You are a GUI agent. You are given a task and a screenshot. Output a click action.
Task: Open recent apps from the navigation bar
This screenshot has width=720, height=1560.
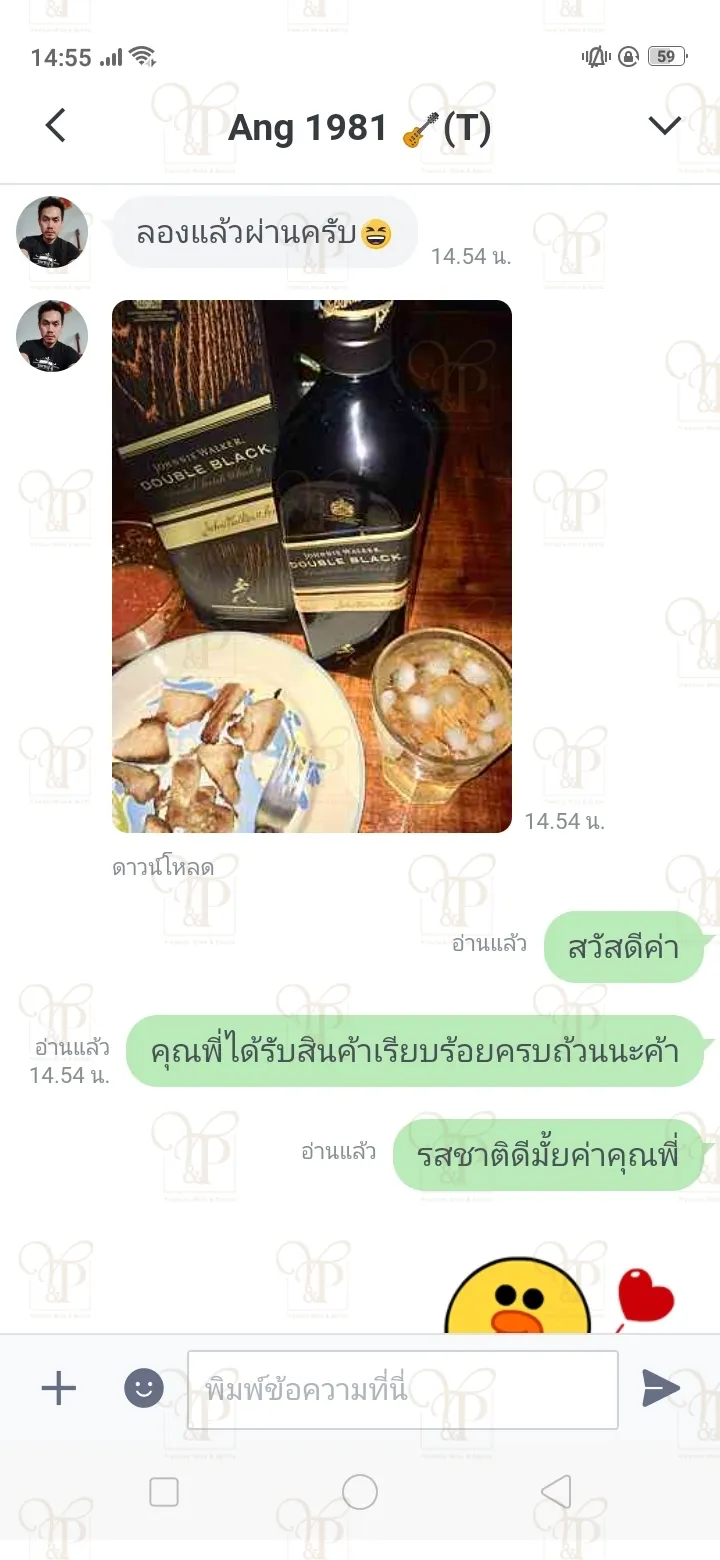point(164,1492)
